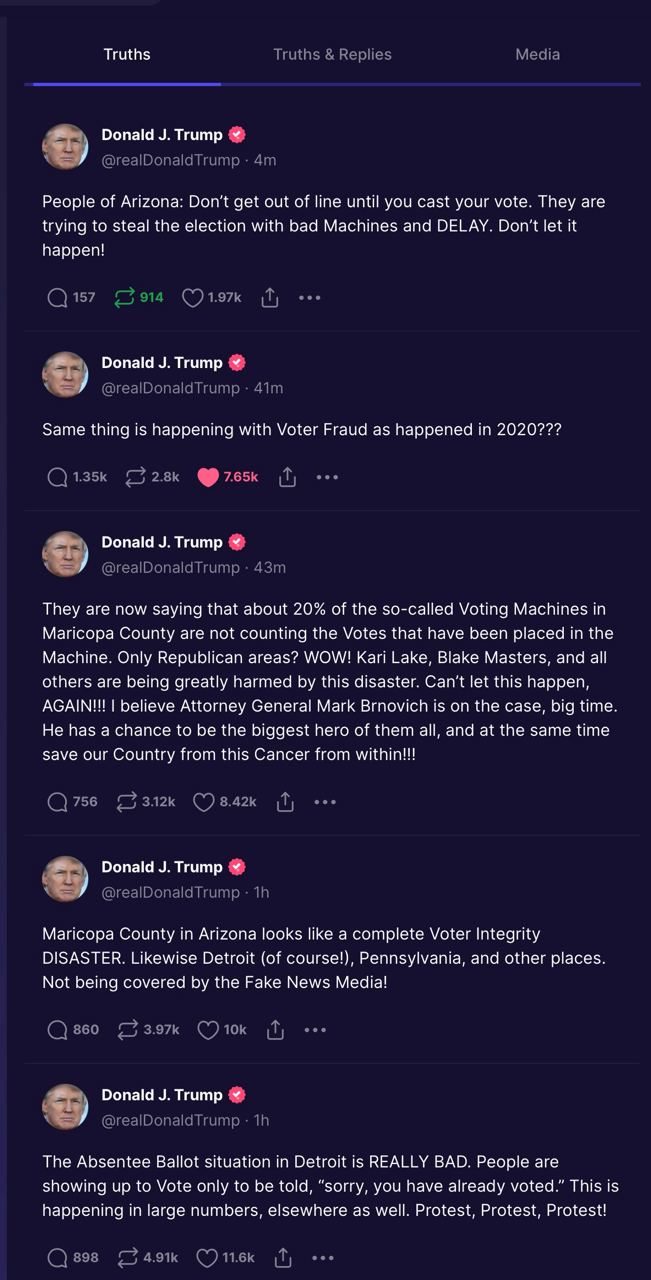Reply to the Voter Integrity DISASTER post
651x1280 pixels.
[x=58, y=1029]
